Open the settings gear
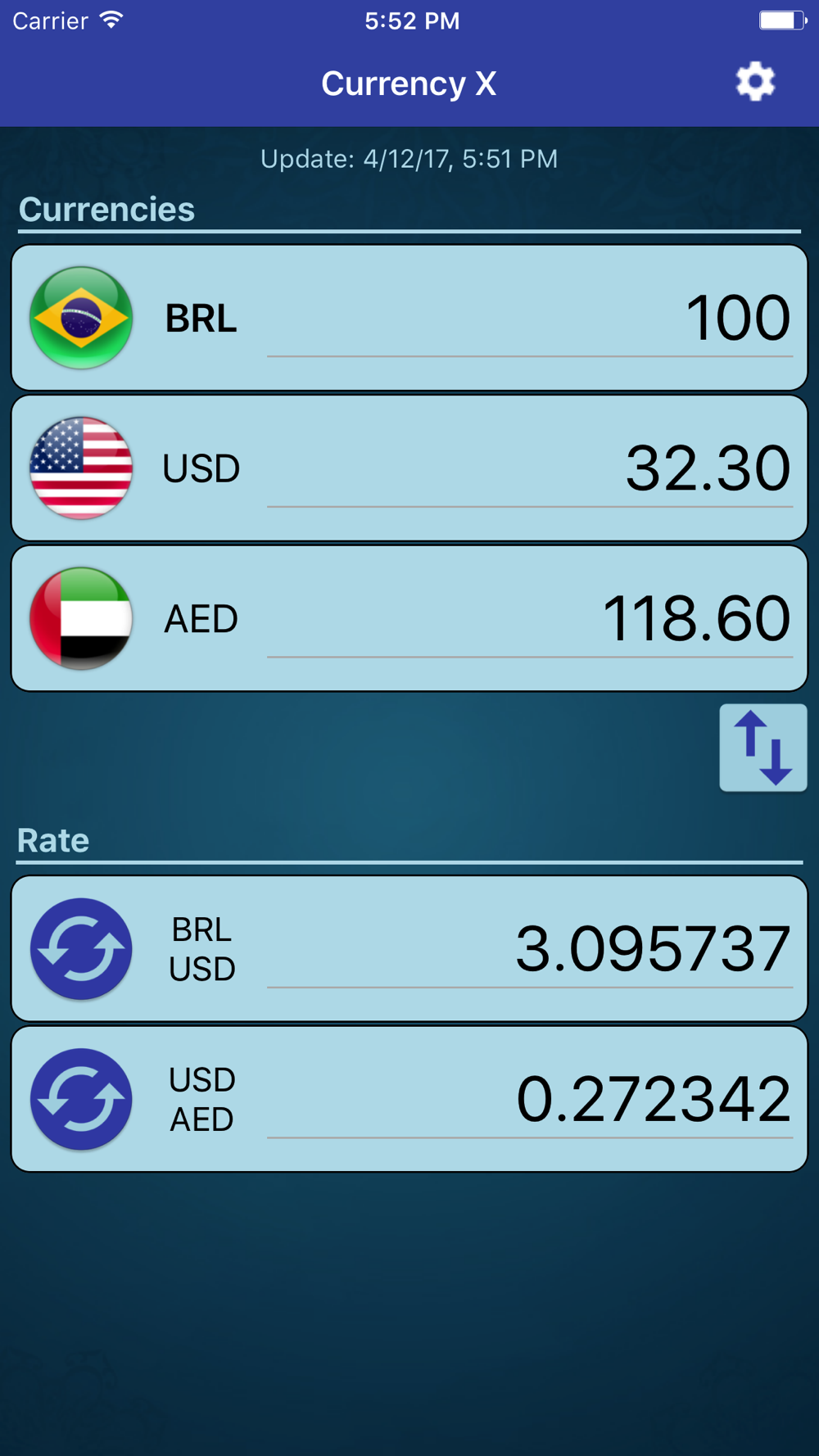 pos(755,82)
